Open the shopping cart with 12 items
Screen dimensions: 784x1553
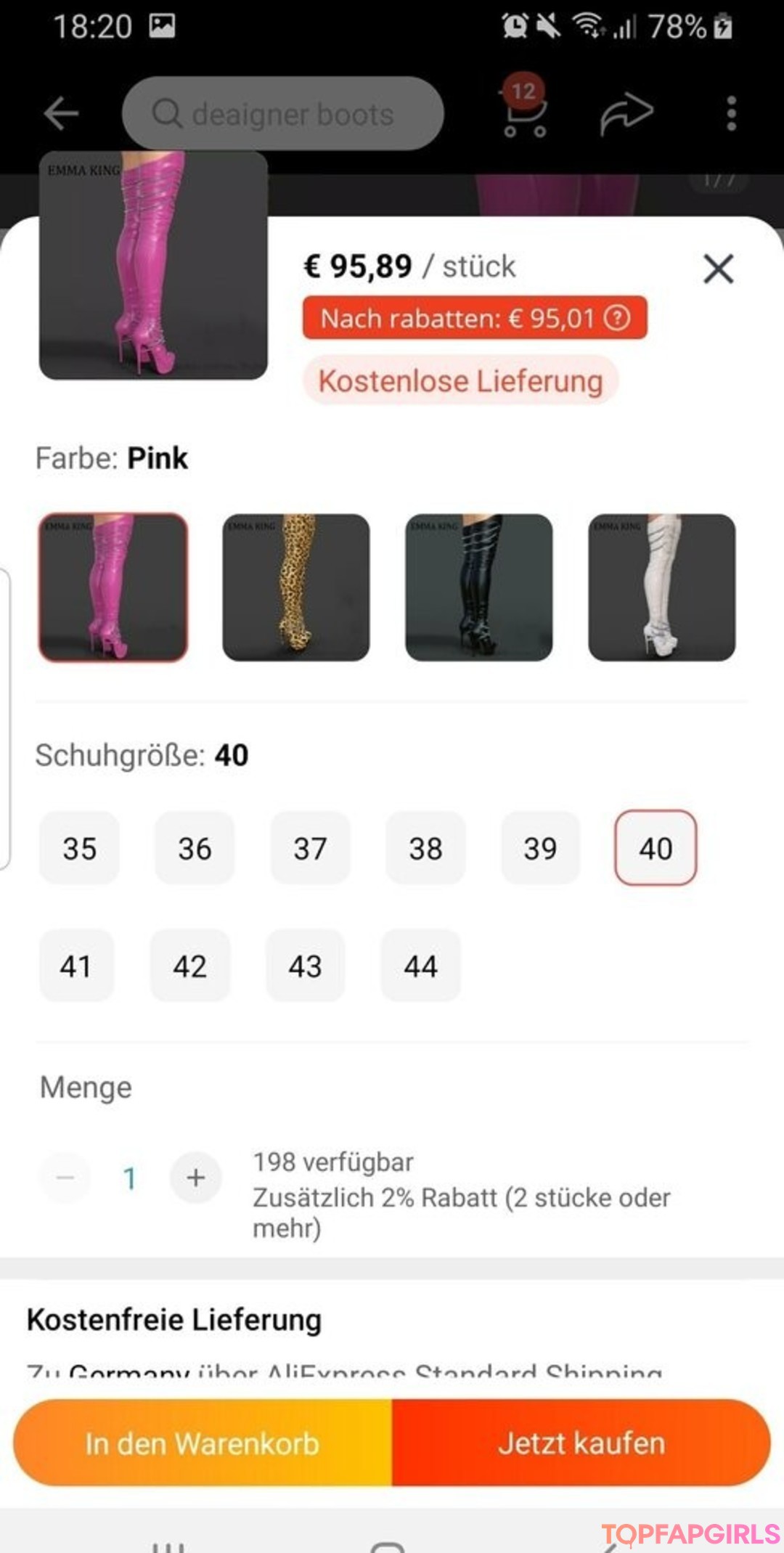click(x=525, y=113)
